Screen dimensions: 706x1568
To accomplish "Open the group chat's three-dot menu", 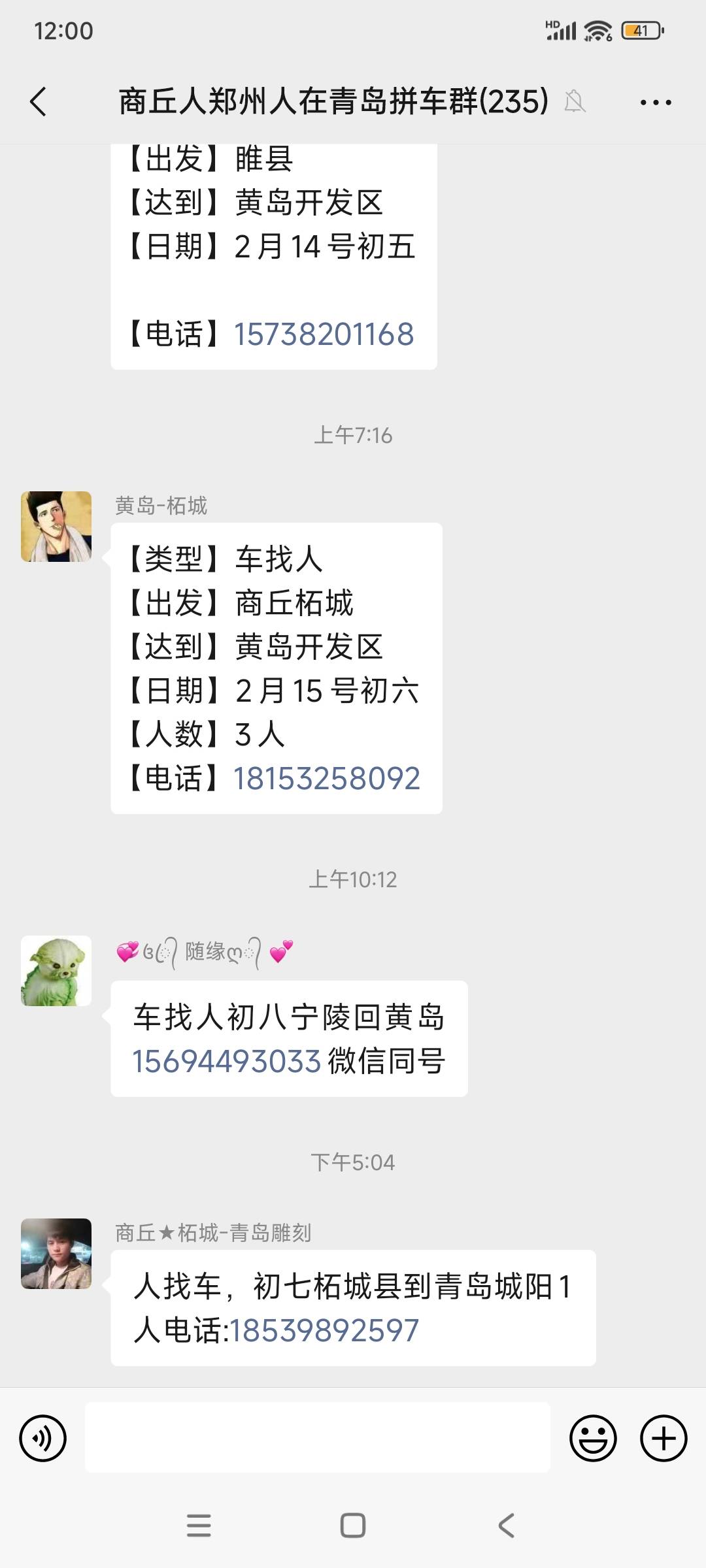I will pyautogui.click(x=656, y=103).
